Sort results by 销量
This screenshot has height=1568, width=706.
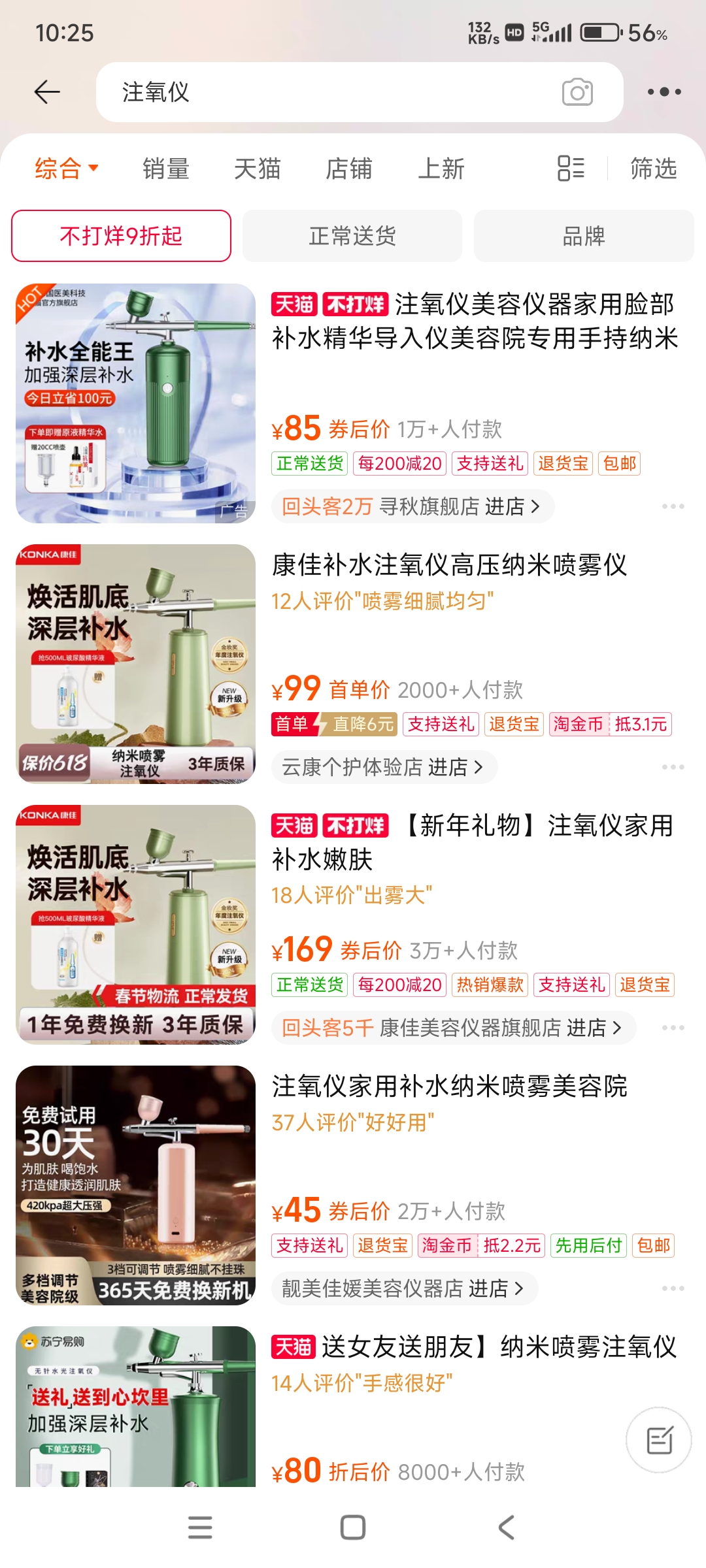point(166,169)
